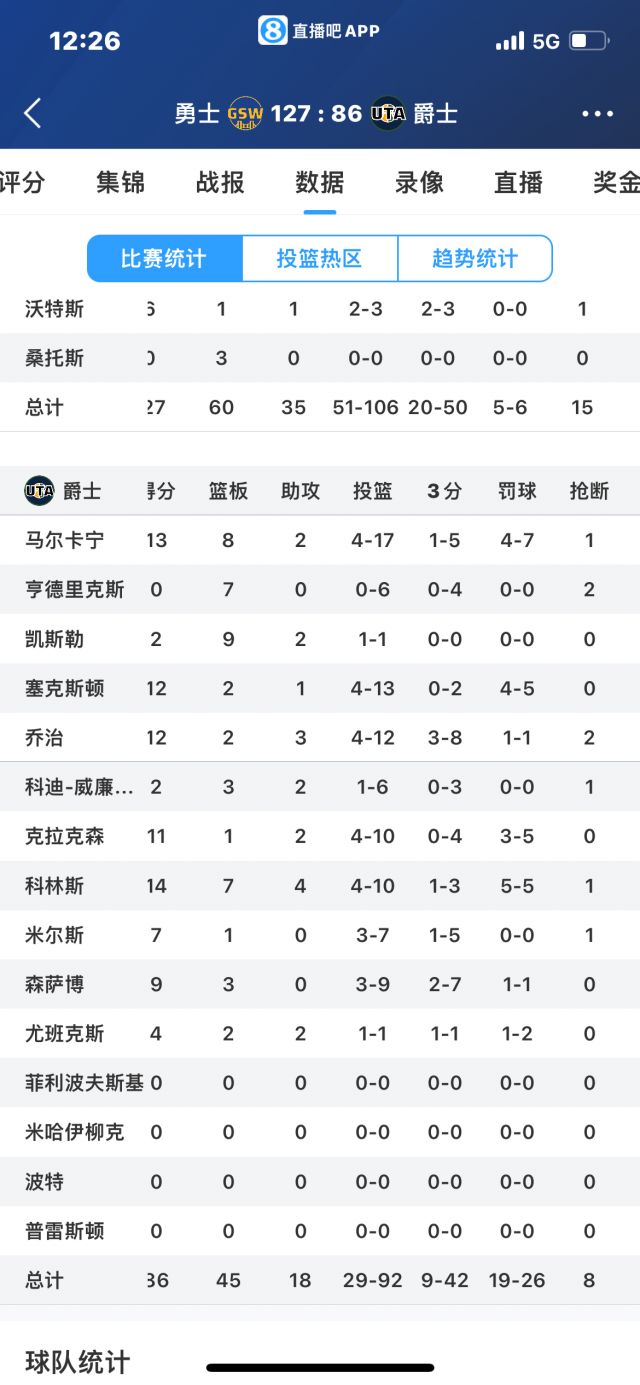The image size is (640, 1385).
Task: Go back using the header arrow
Action: pyautogui.click(x=33, y=113)
